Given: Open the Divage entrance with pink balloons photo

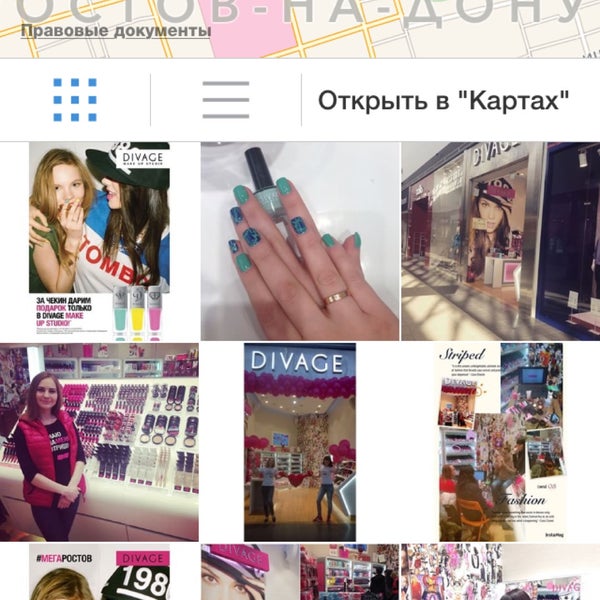Looking at the screenshot, I should coord(300,442).
